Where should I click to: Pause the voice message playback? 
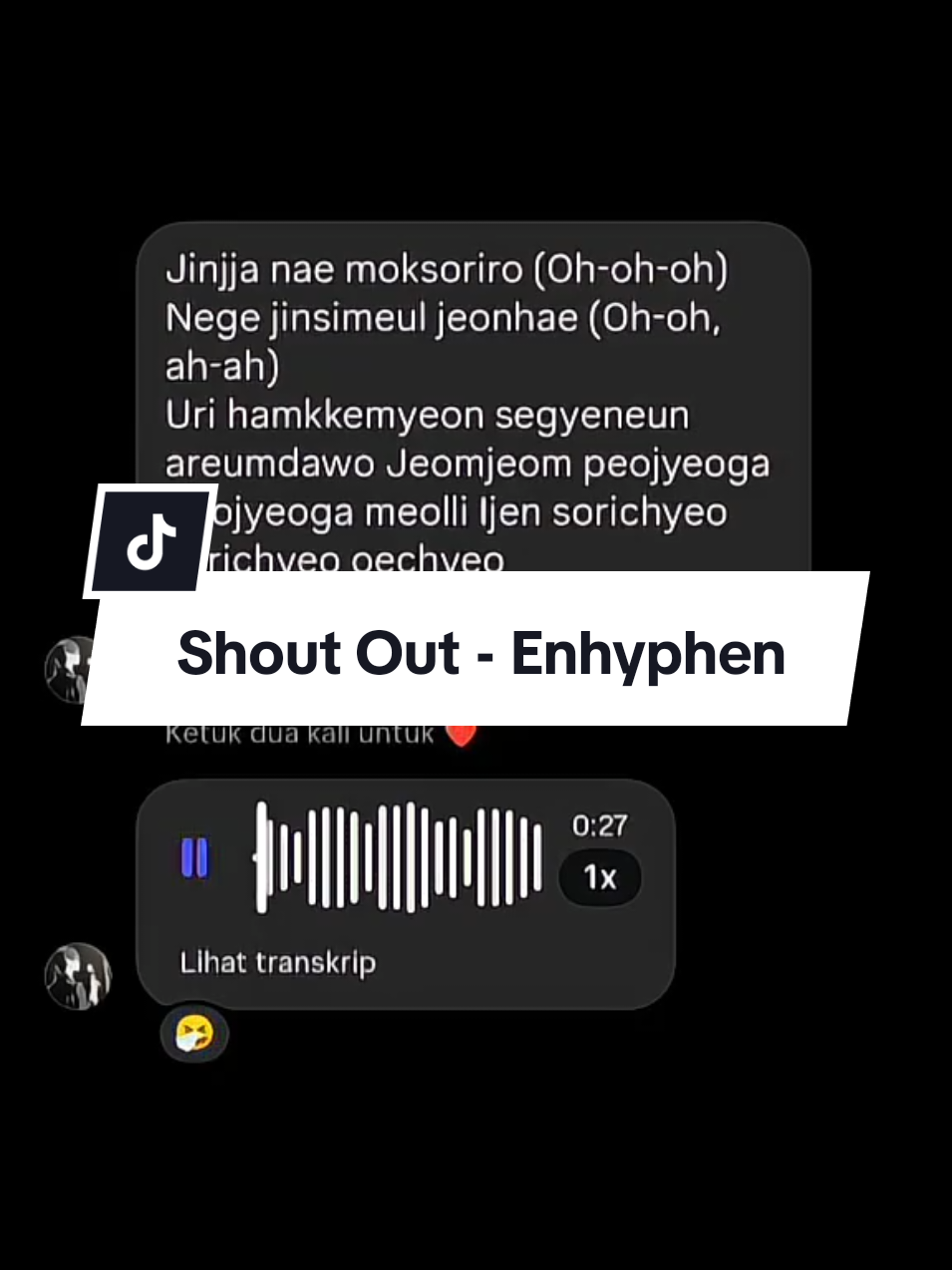point(195,859)
